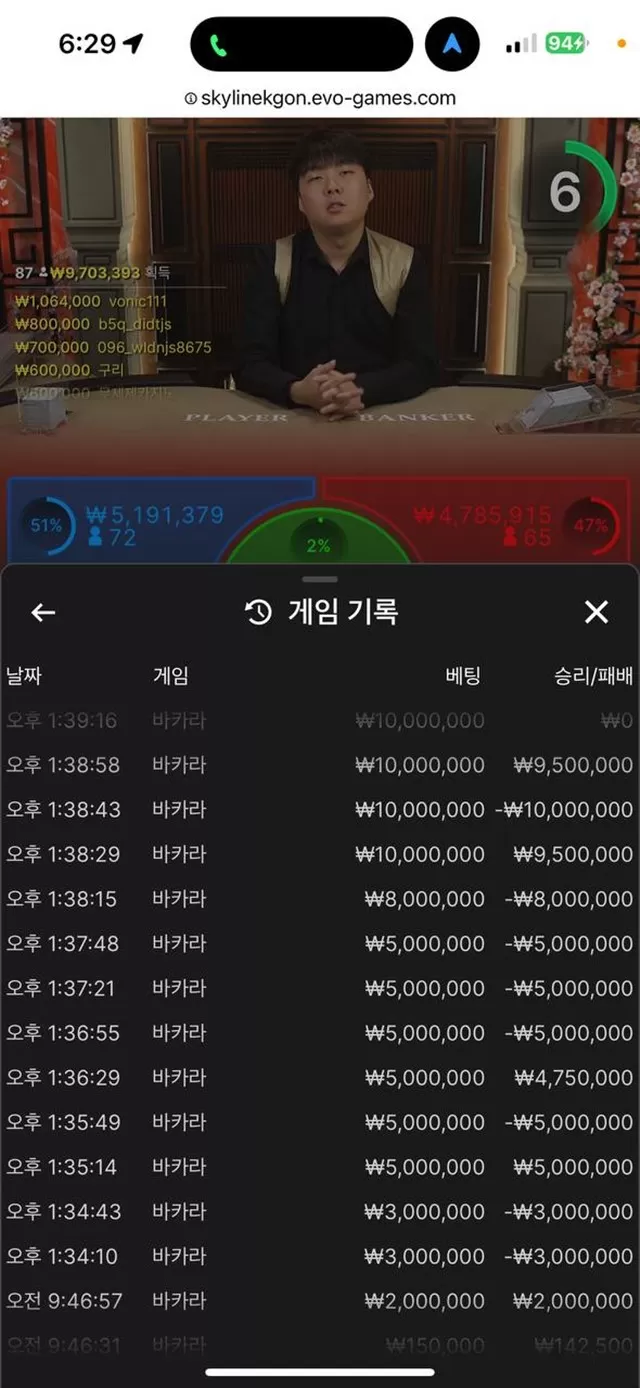Select the 오후 1:36:55 game entry
Screen dimensions: 640x1388
point(320,1033)
